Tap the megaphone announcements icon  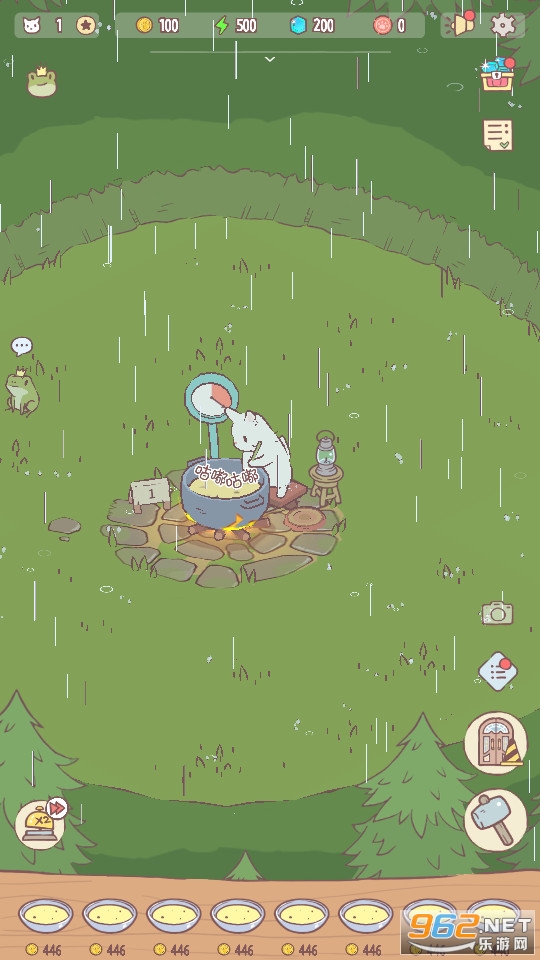463,23
